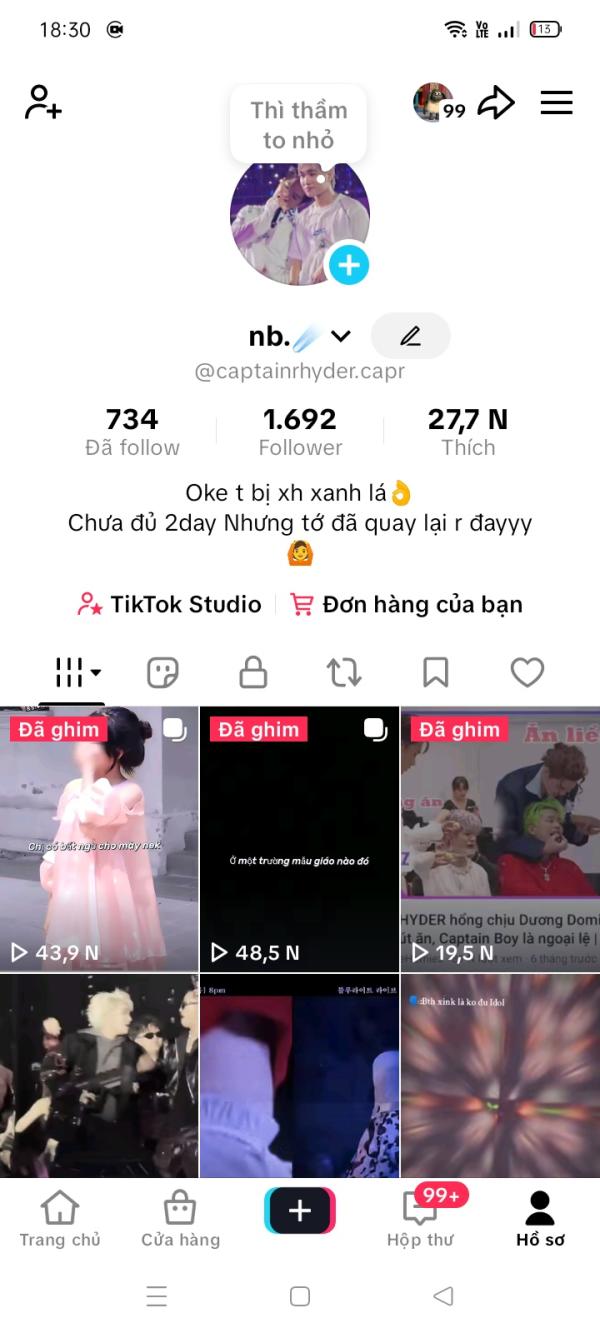Switch to the Cửa hàng tab
Viewport: 600px width, 1333px height.
click(180, 1218)
